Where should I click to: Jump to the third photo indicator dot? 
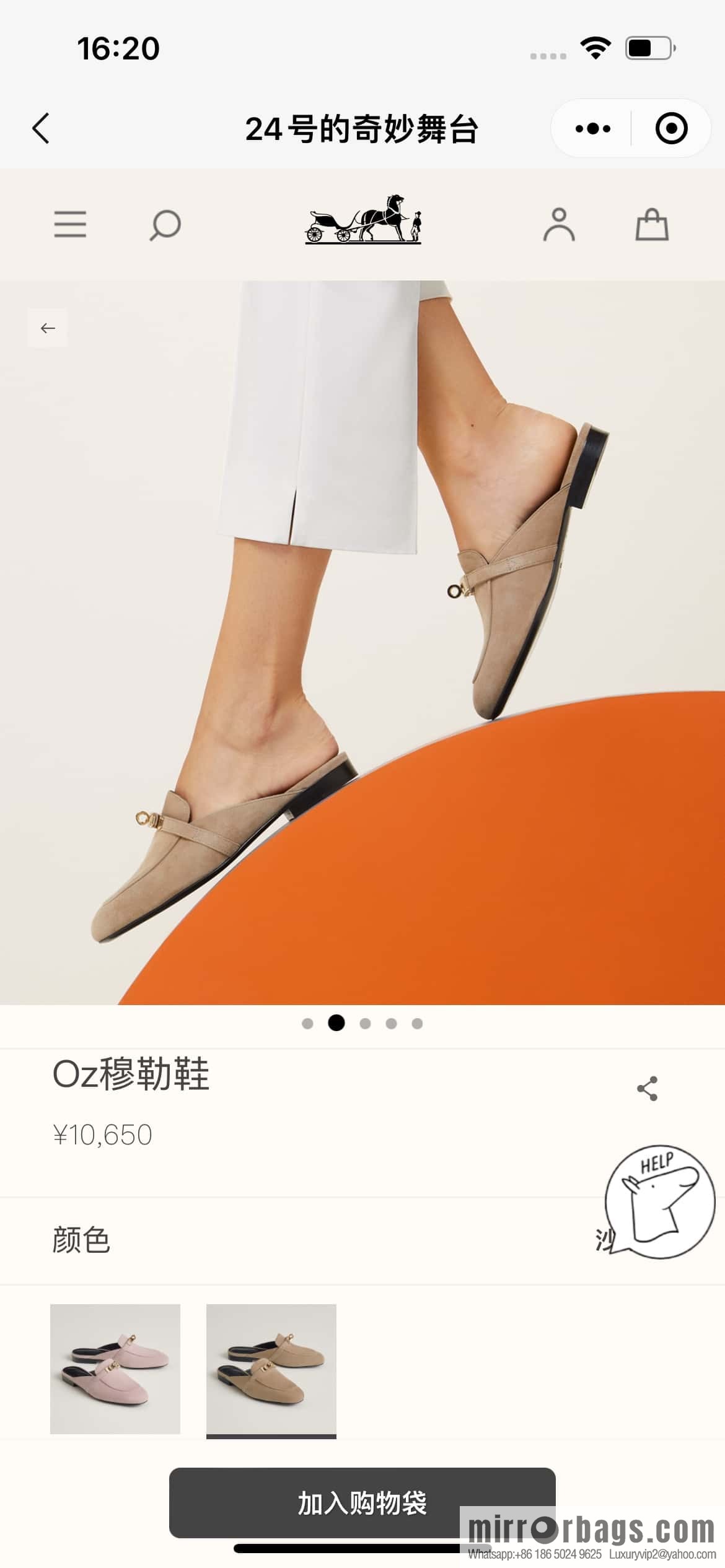pyautogui.click(x=365, y=1023)
